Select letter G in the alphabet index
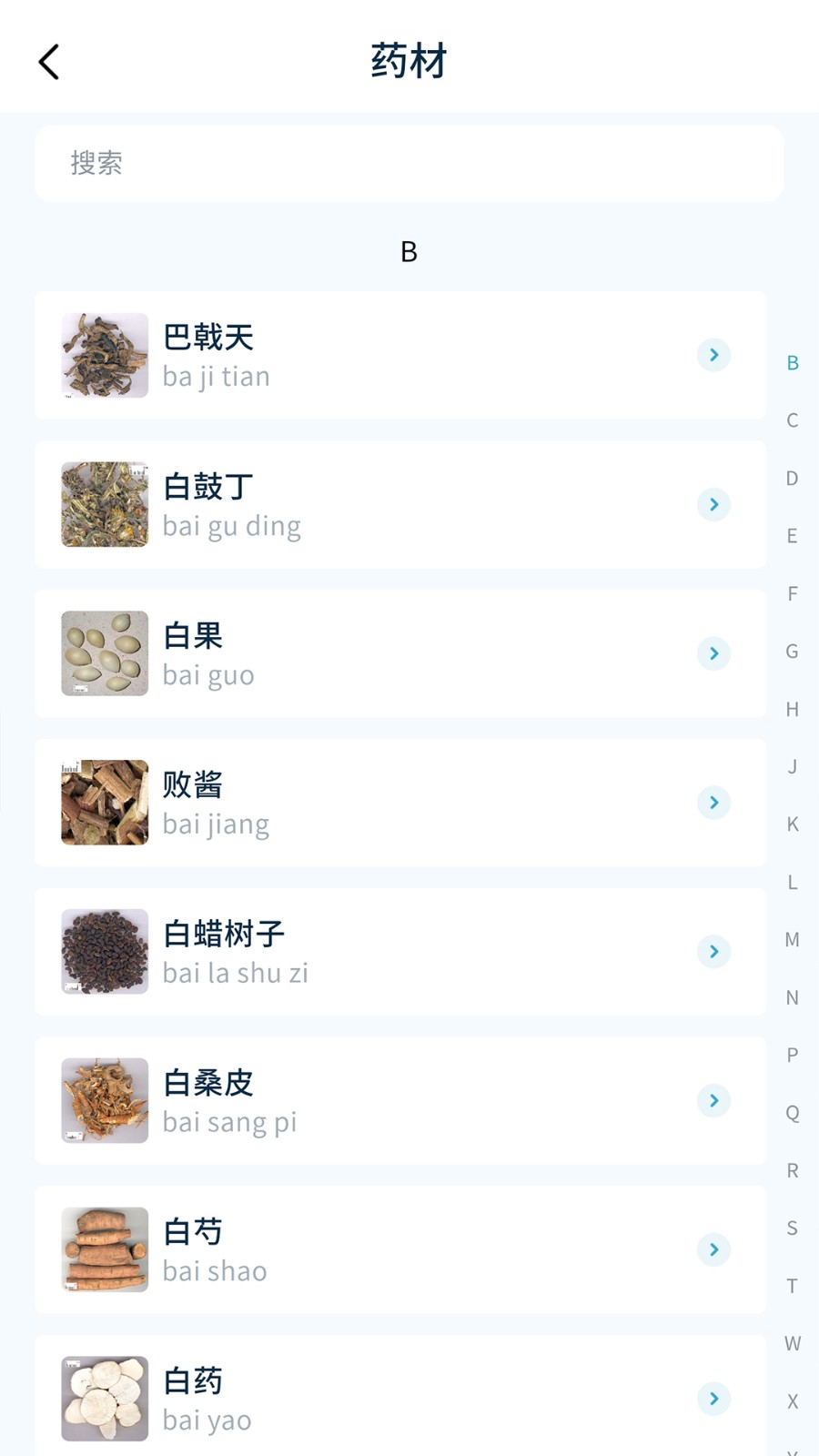Image resolution: width=819 pixels, height=1456 pixels. pos(793,652)
